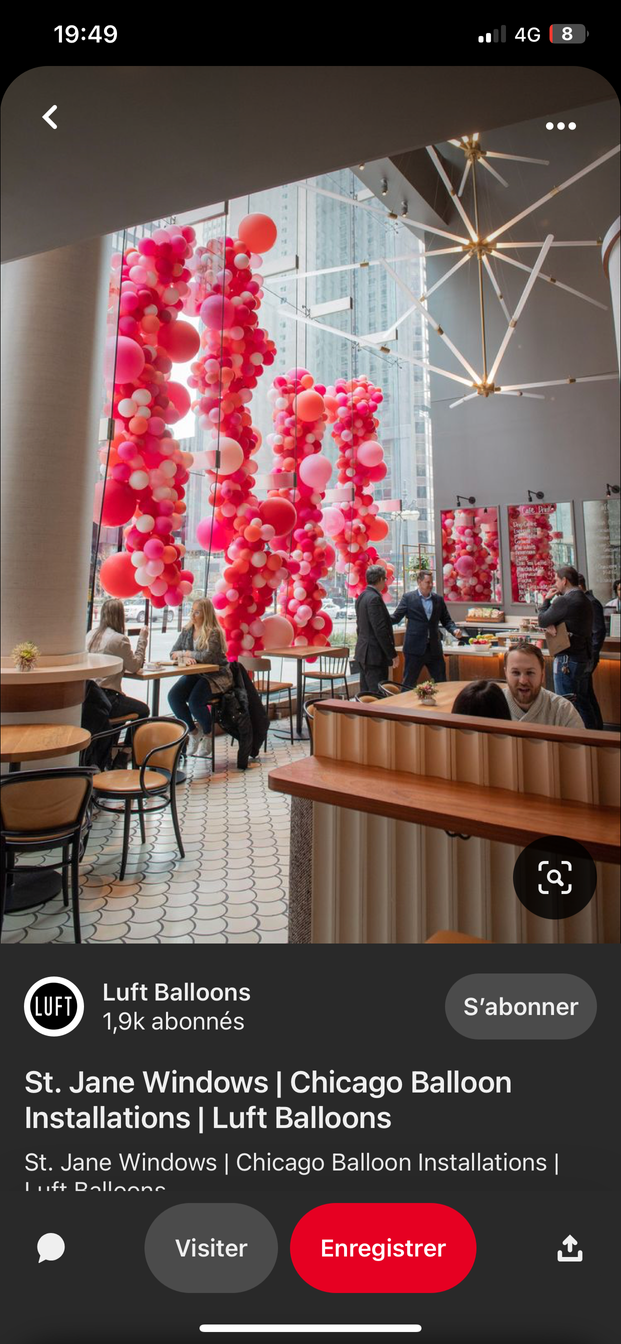Follow Luft Balloons with S'abonner
Screen dimensions: 621x1344
pos(520,1007)
